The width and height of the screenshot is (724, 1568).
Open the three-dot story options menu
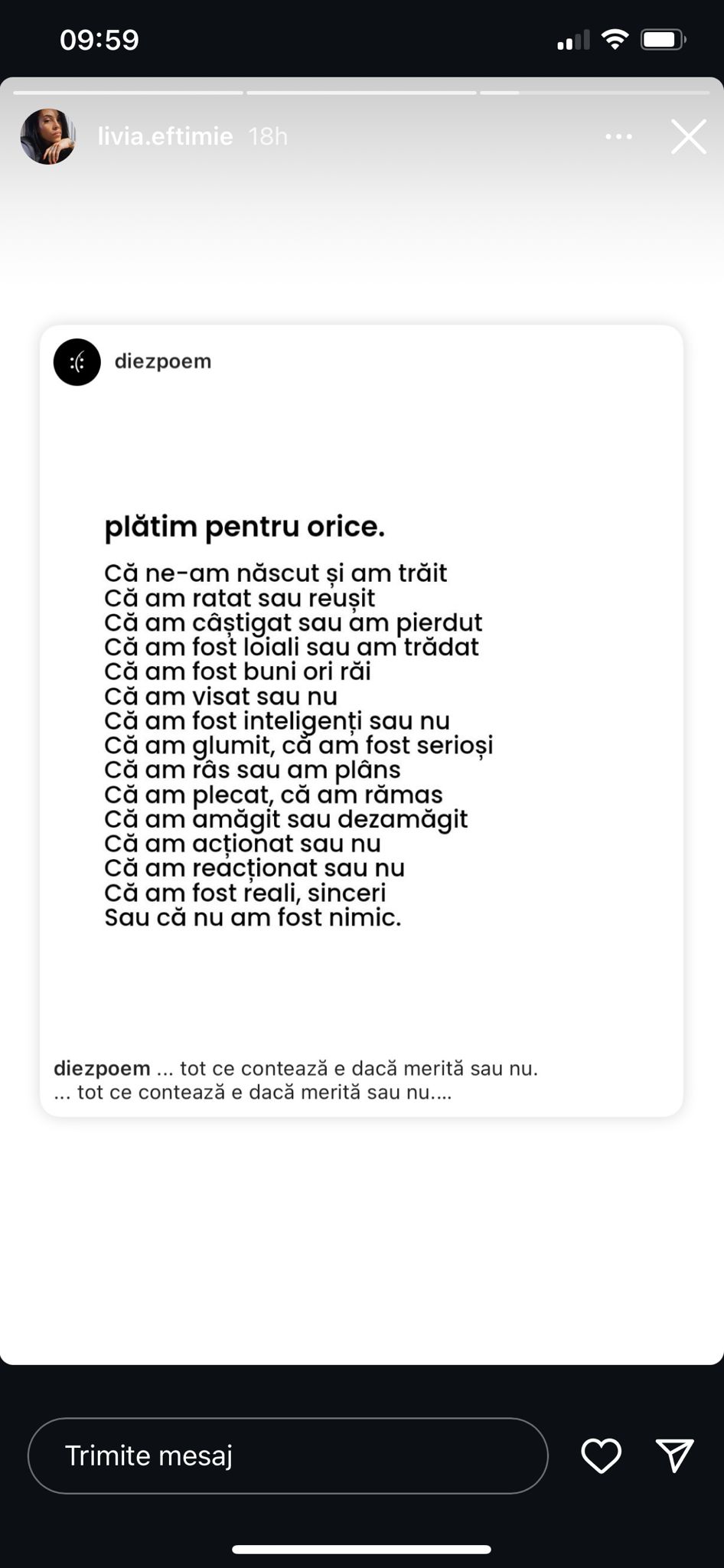click(618, 137)
